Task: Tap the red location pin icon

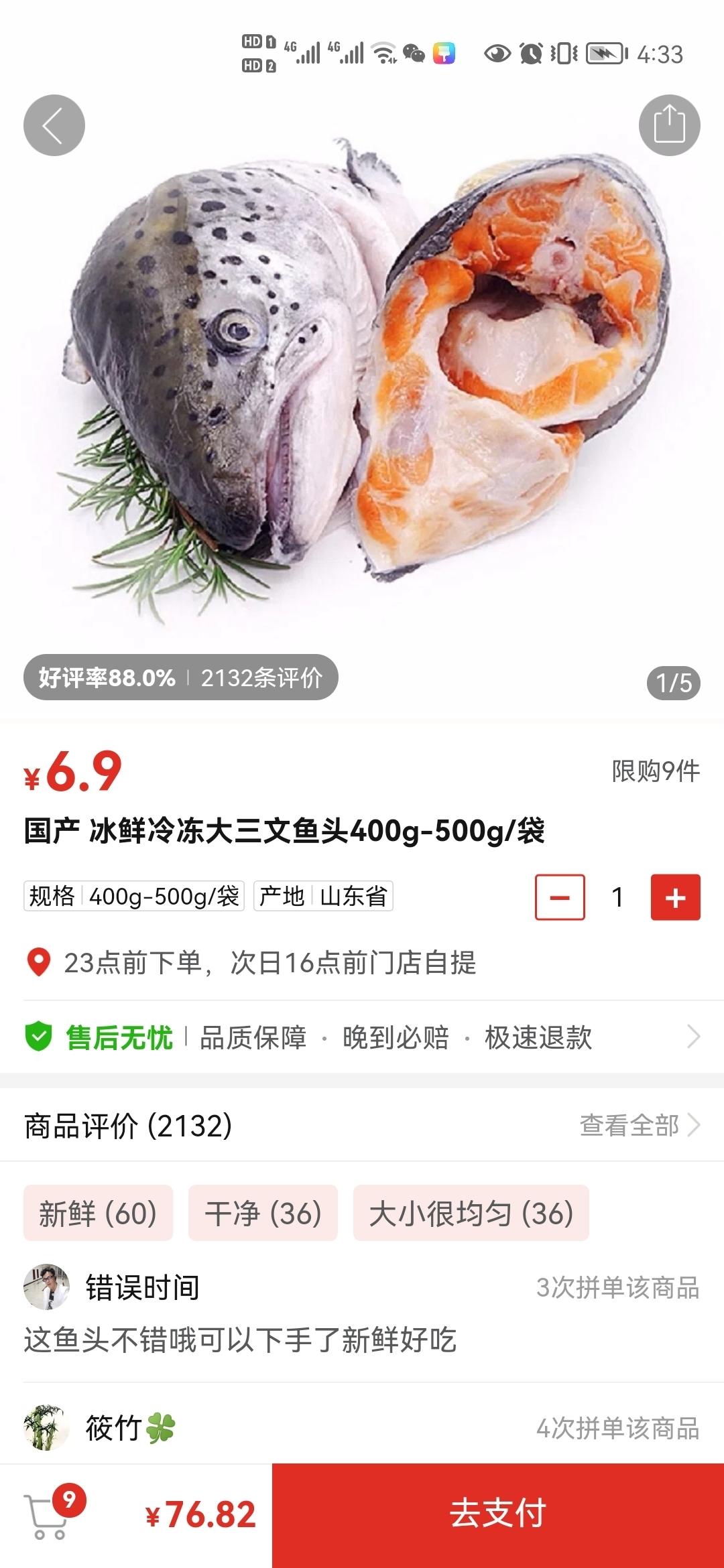Action: [x=38, y=962]
